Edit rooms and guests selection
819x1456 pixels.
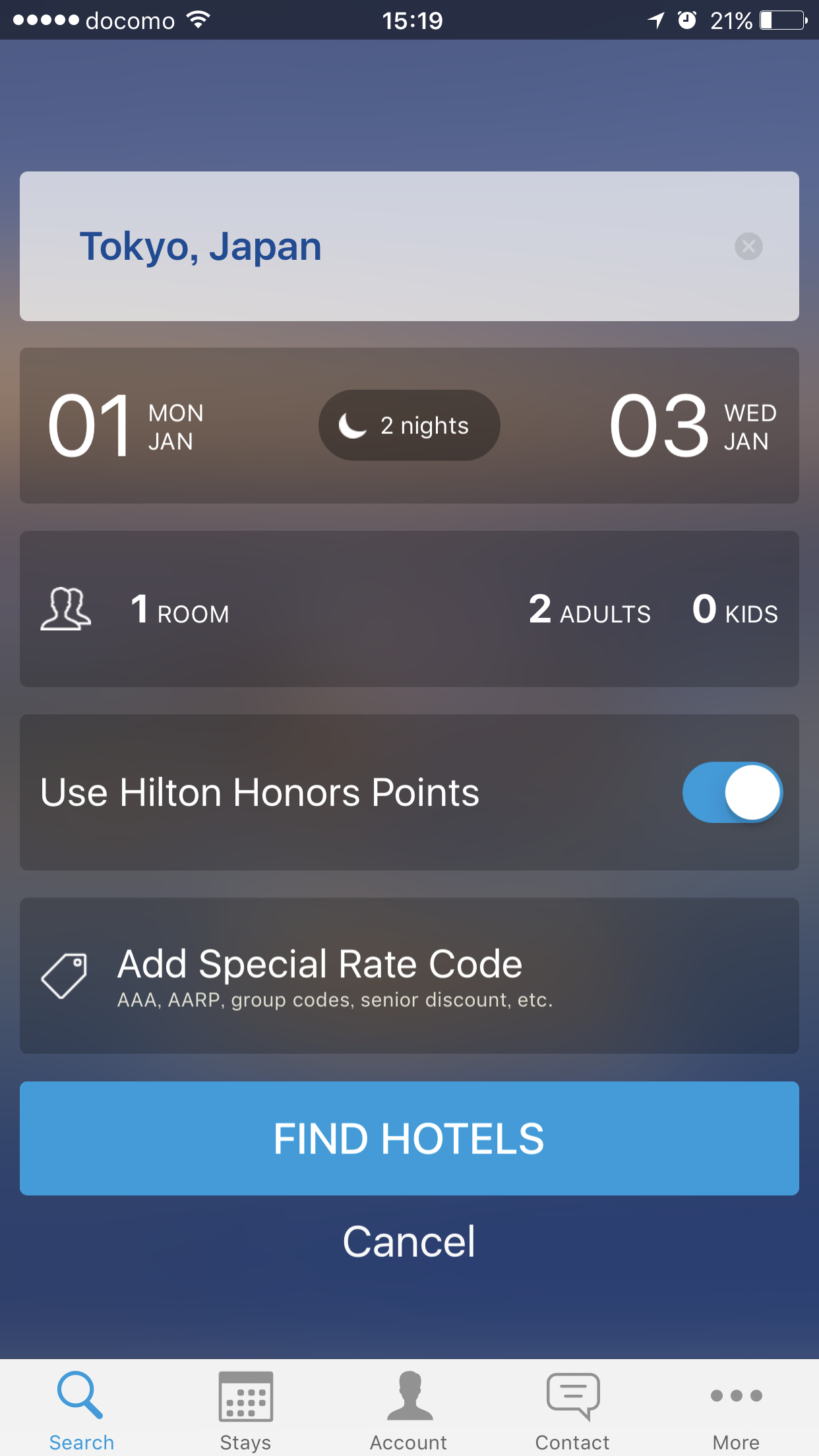pos(409,609)
